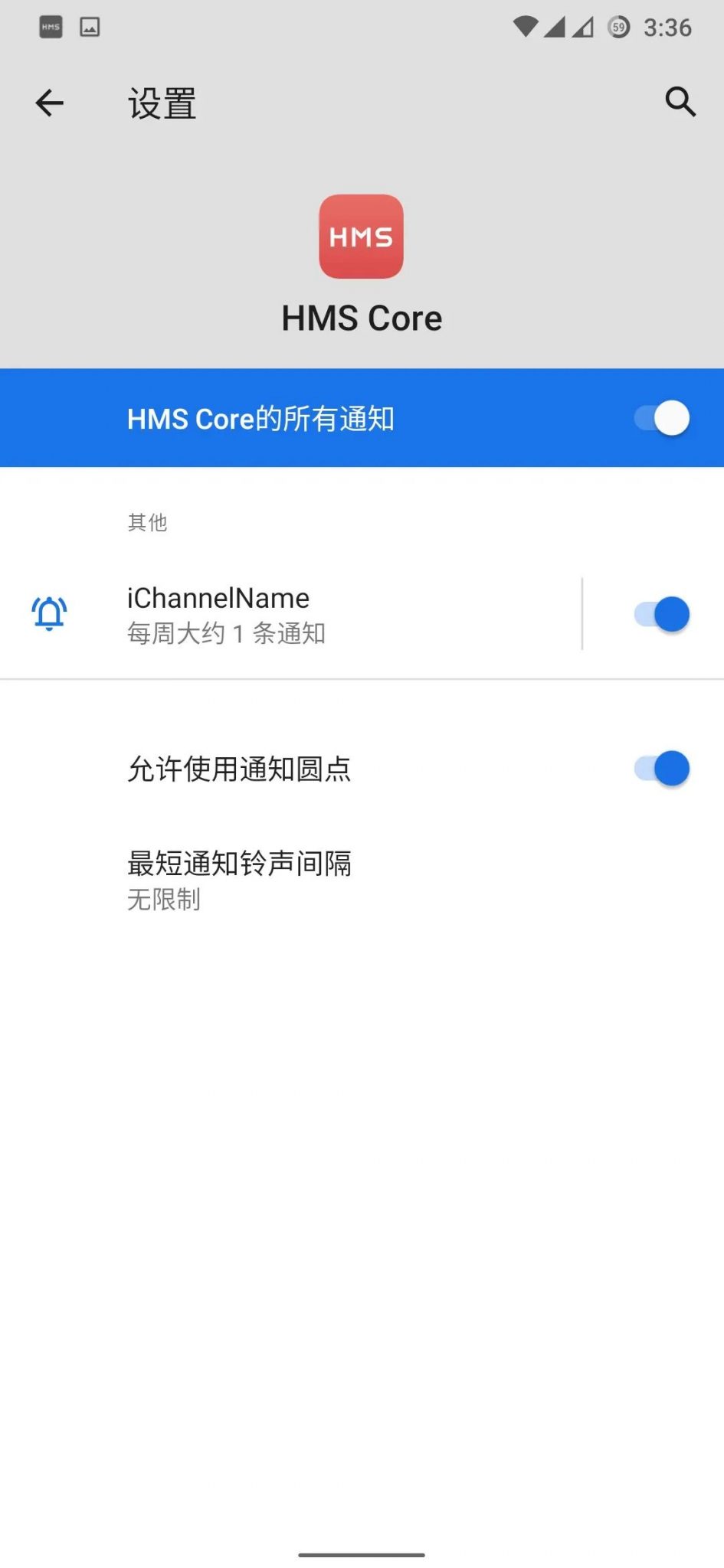Image resolution: width=724 pixels, height=1568 pixels.
Task: Tap the HMS notification icon in status bar
Action: coord(50,26)
